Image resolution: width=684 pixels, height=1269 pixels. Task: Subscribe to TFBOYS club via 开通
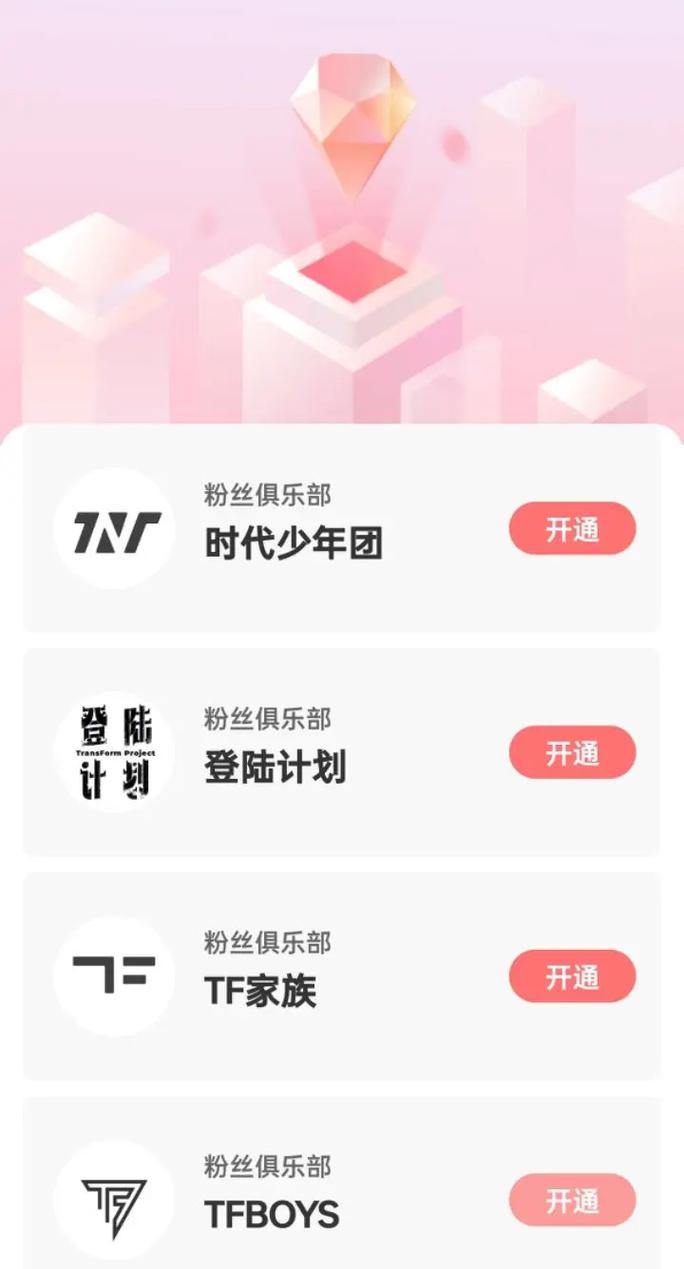[572, 1200]
